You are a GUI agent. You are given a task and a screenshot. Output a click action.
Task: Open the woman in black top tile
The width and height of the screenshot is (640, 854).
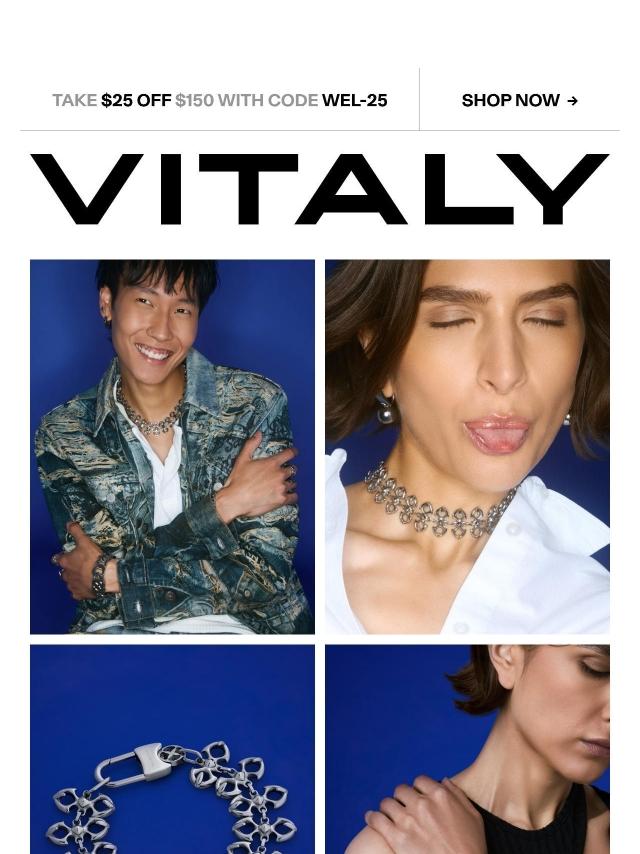[467, 750]
